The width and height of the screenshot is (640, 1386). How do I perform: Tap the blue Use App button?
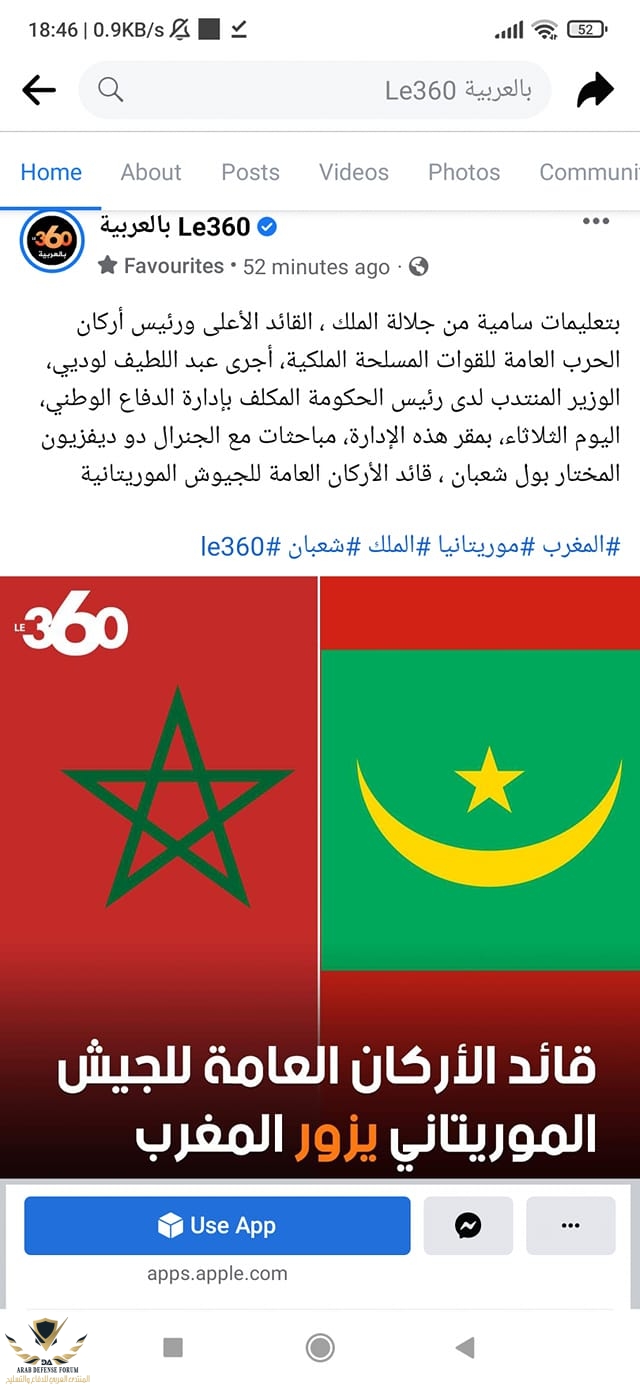pos(217,1225)
